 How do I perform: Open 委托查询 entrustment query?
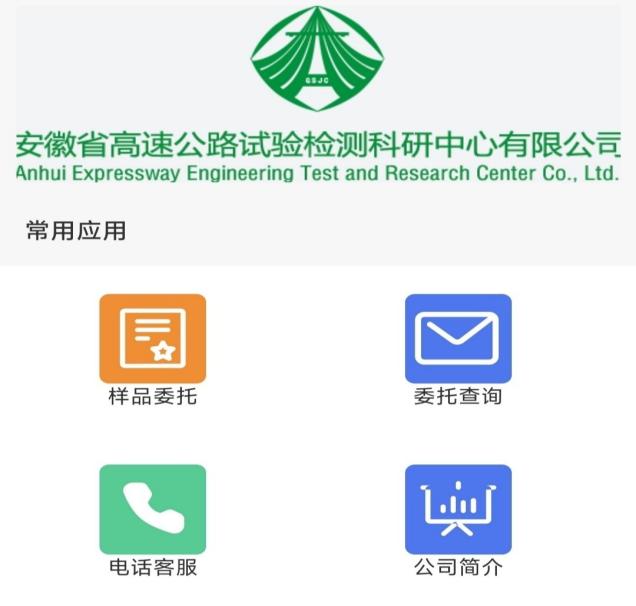pos(458,340)
